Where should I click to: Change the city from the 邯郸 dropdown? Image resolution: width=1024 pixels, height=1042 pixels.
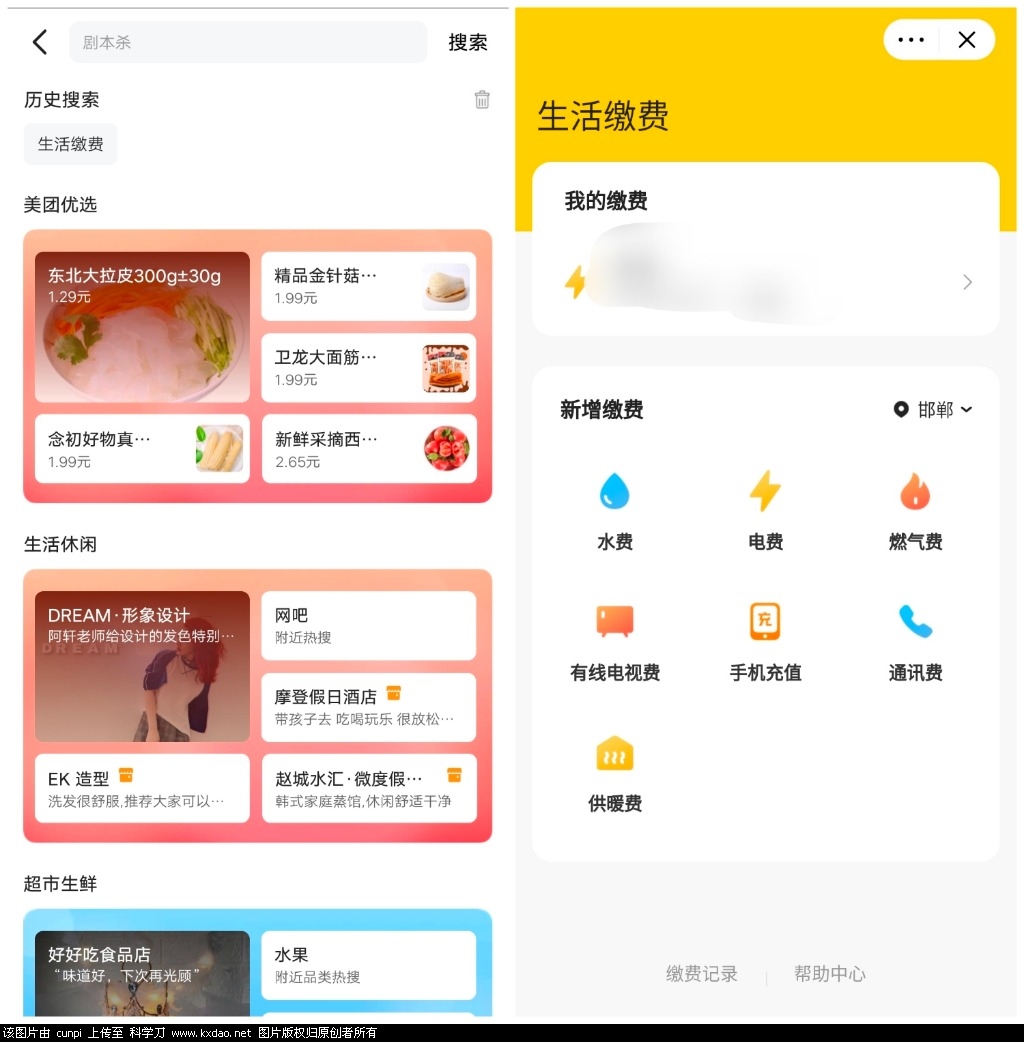point(933,410)
